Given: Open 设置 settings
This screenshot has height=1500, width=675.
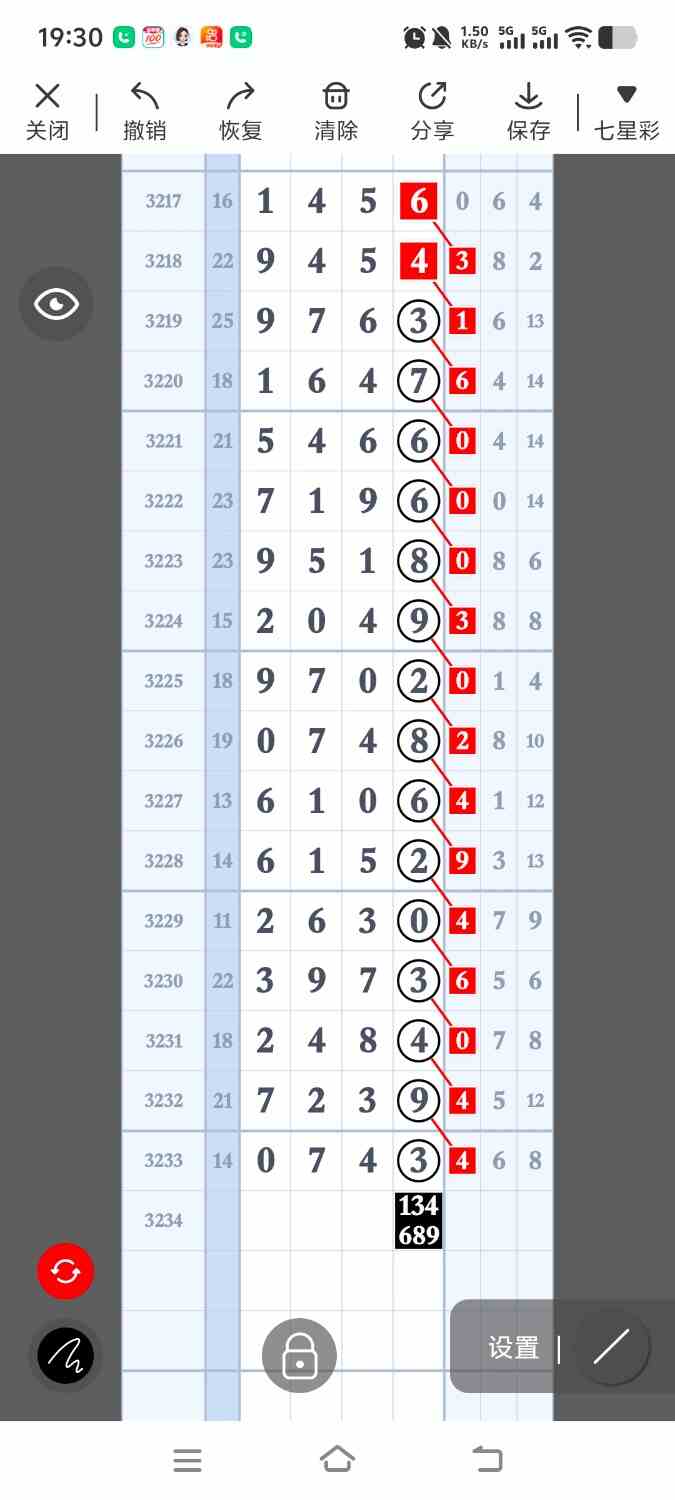Looking at the screenshot, I should coord(514,1348).
